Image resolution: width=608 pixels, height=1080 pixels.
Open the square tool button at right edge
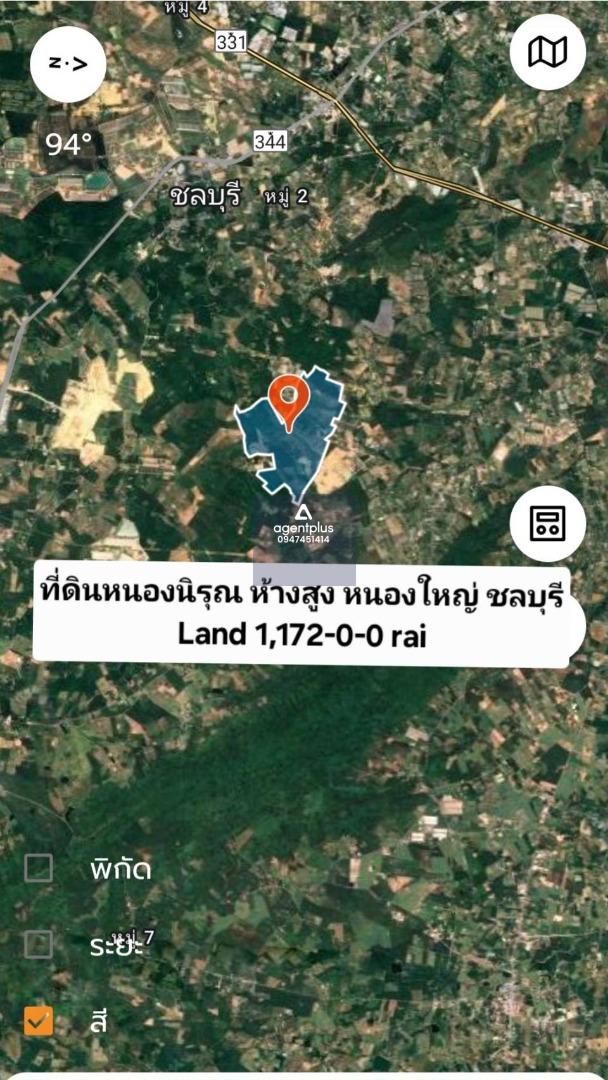(x=547, y=523)
